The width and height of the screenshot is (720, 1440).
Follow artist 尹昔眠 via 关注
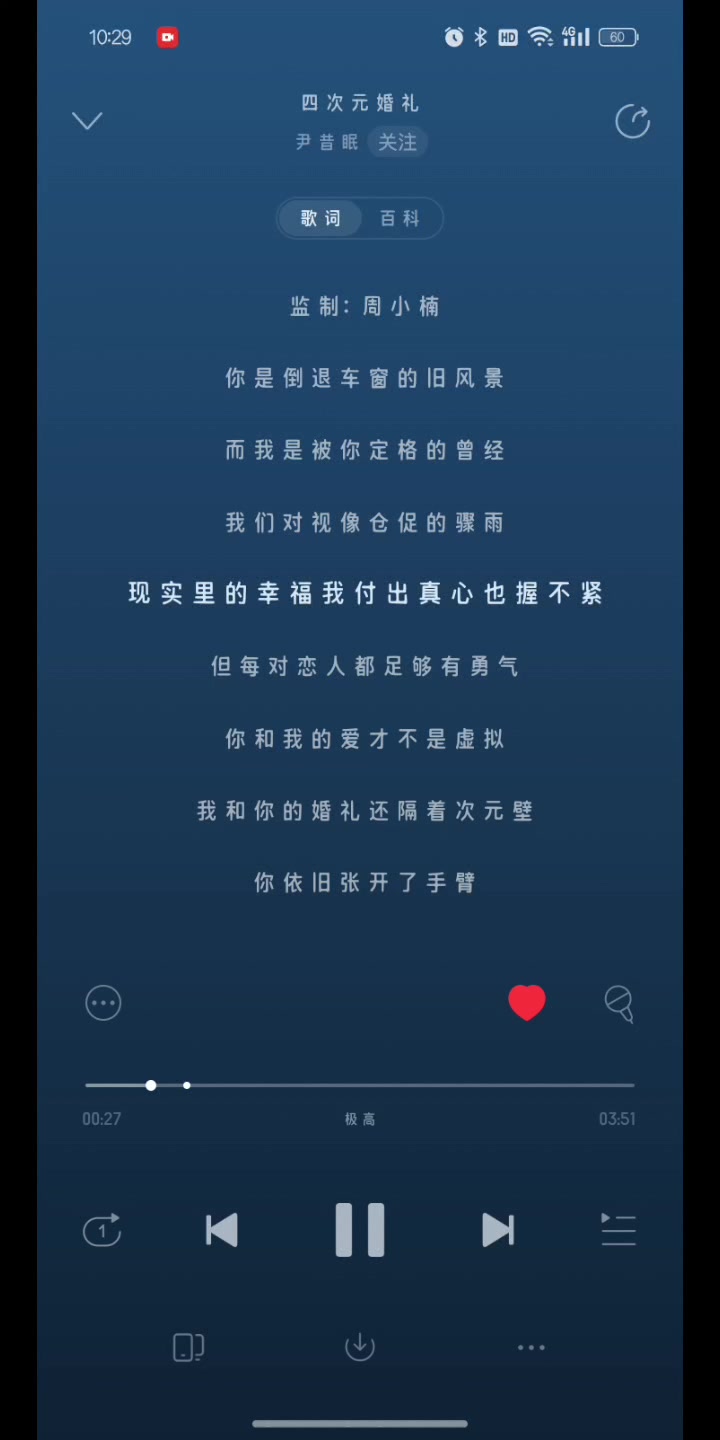click(397, 142)
